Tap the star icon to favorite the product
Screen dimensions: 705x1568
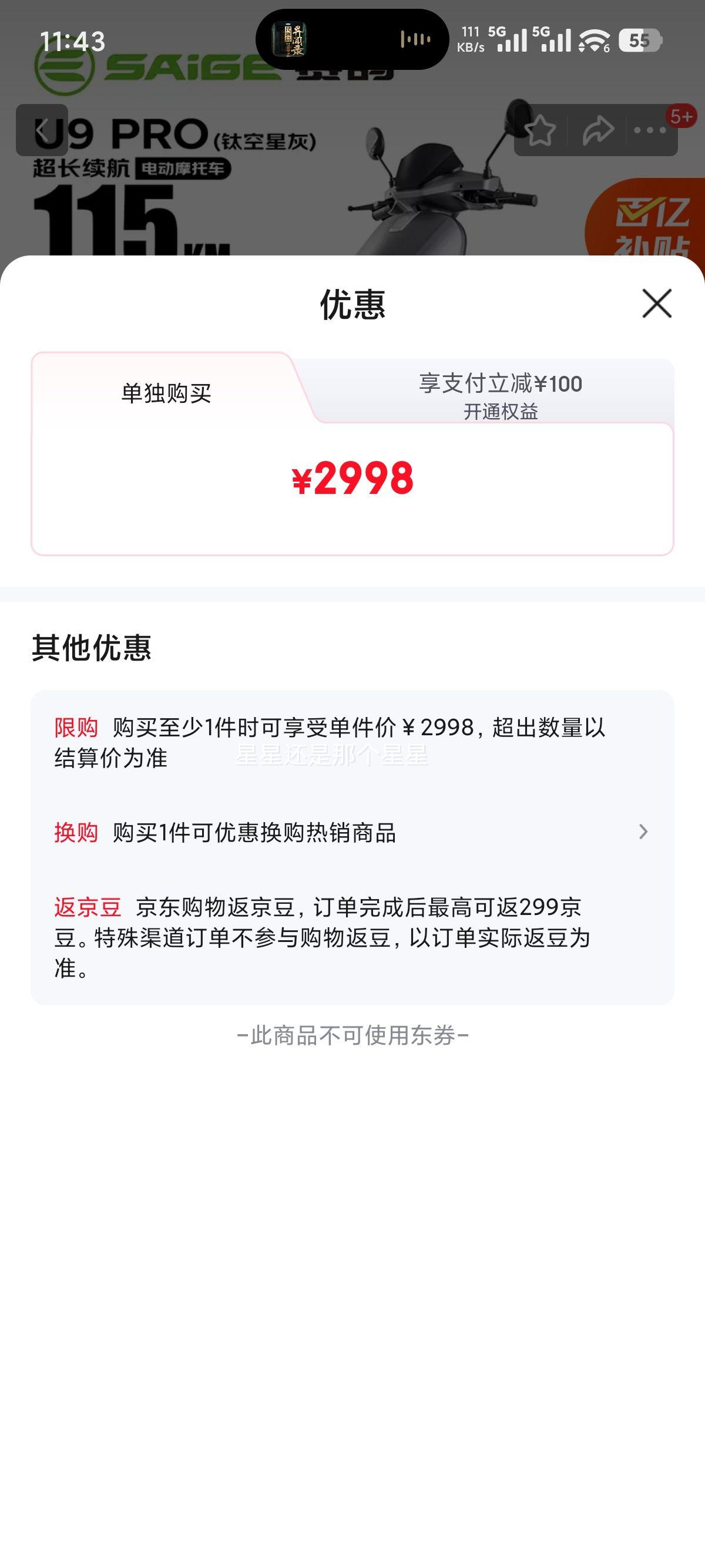541,129
